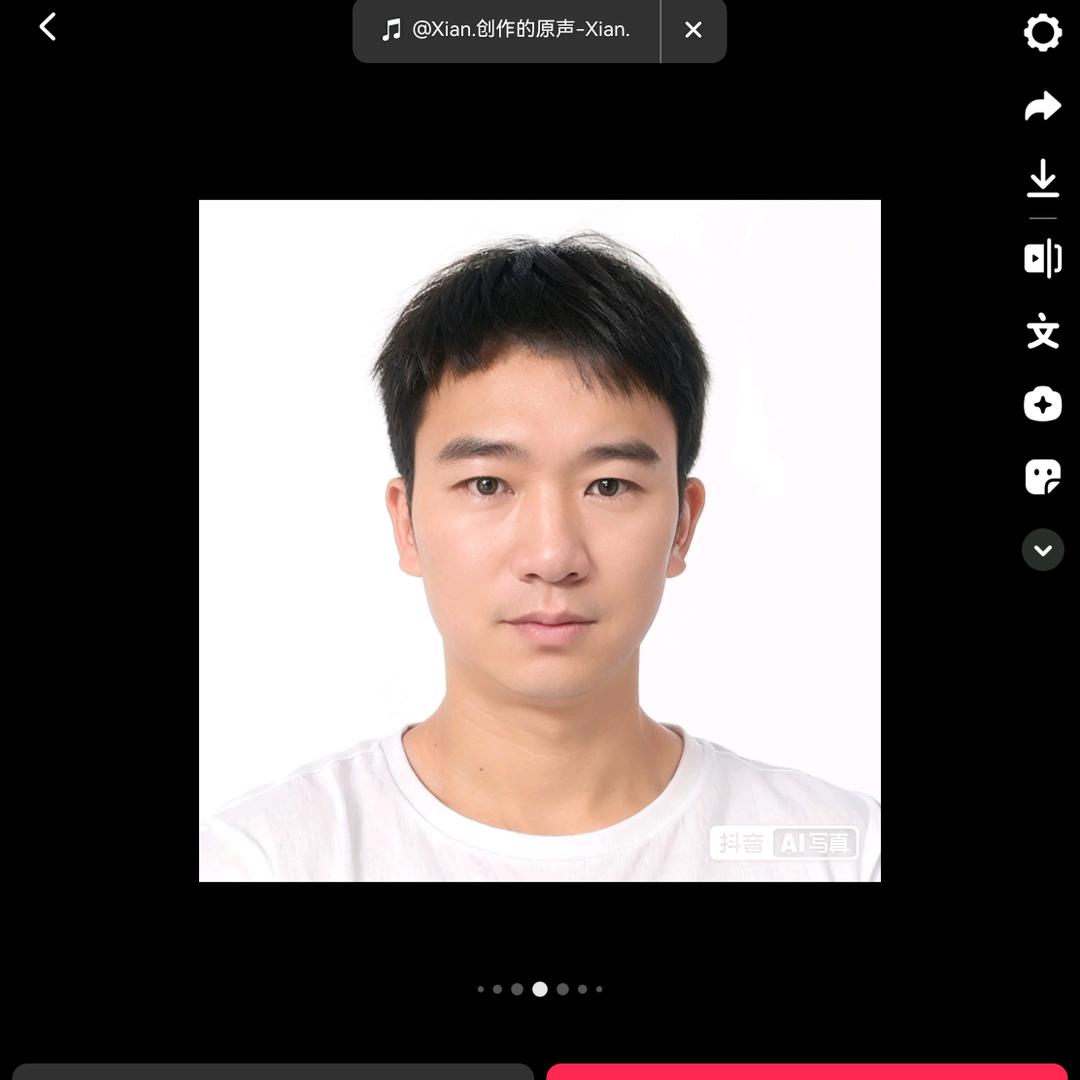This screenshot has height=1080, width=1080.
Task: Tap the red button at the bottom right
Action: [806, 1071]
